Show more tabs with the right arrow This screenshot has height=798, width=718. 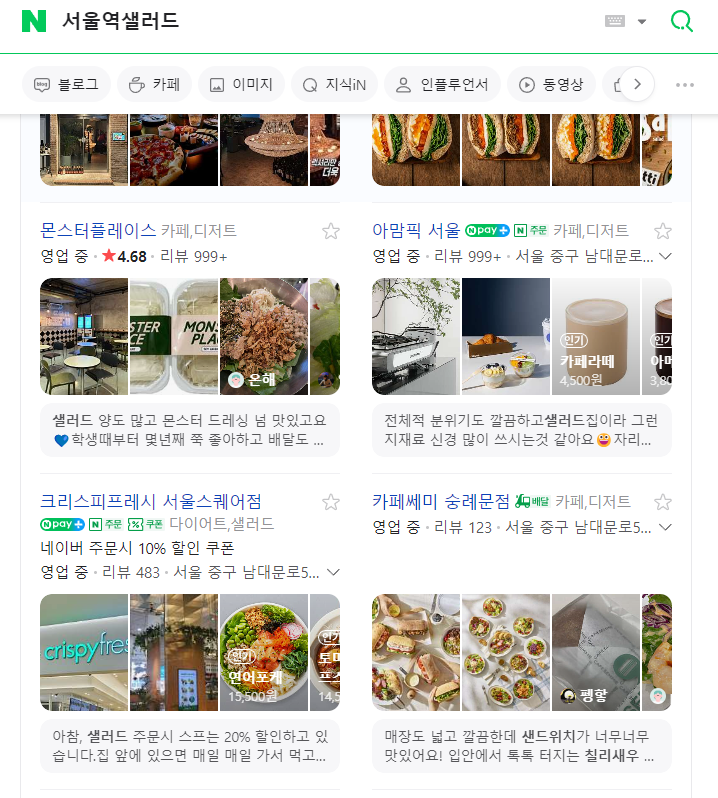tap(637, 85)
